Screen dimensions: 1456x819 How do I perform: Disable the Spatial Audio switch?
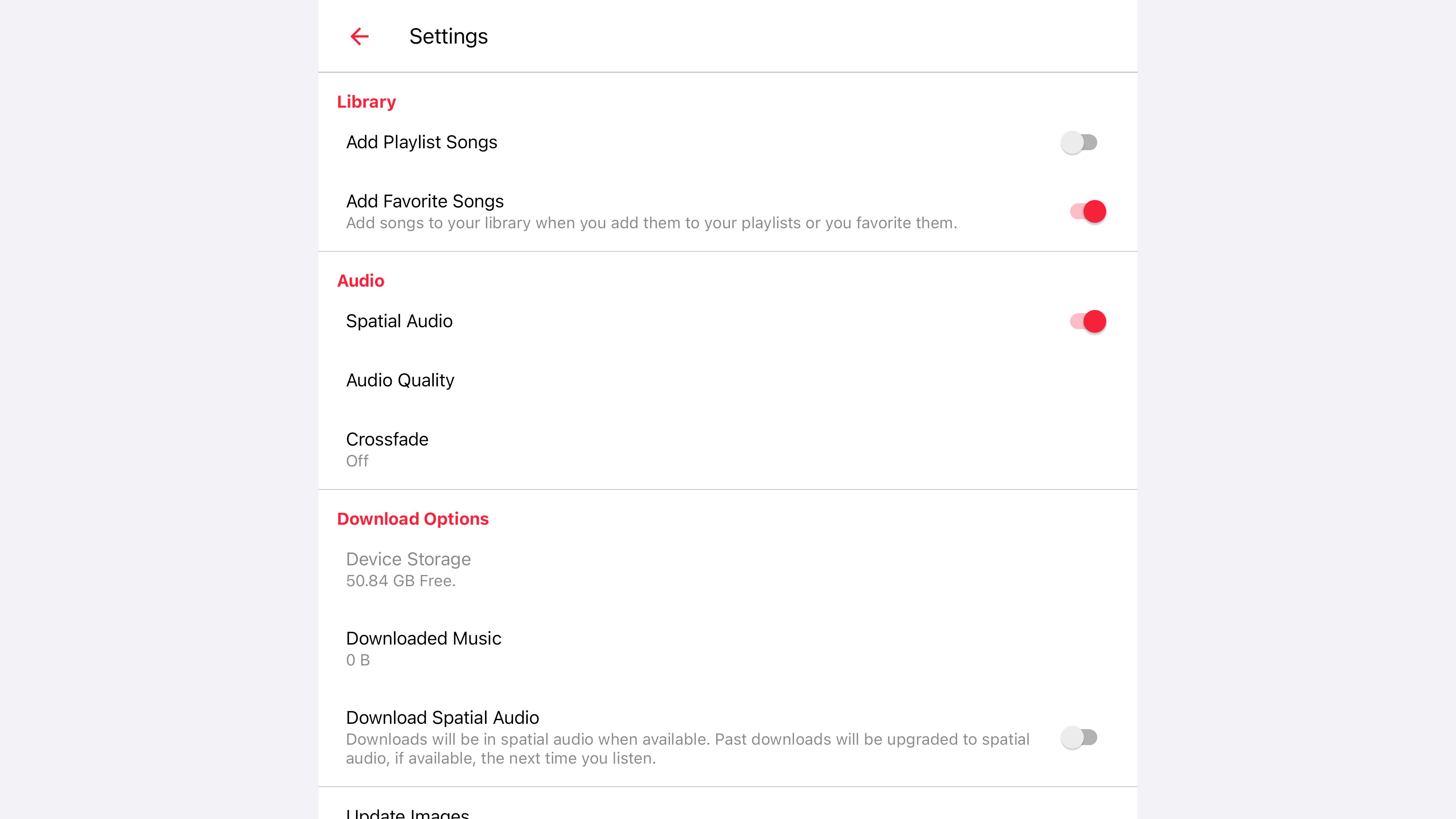pos(1087,321)
